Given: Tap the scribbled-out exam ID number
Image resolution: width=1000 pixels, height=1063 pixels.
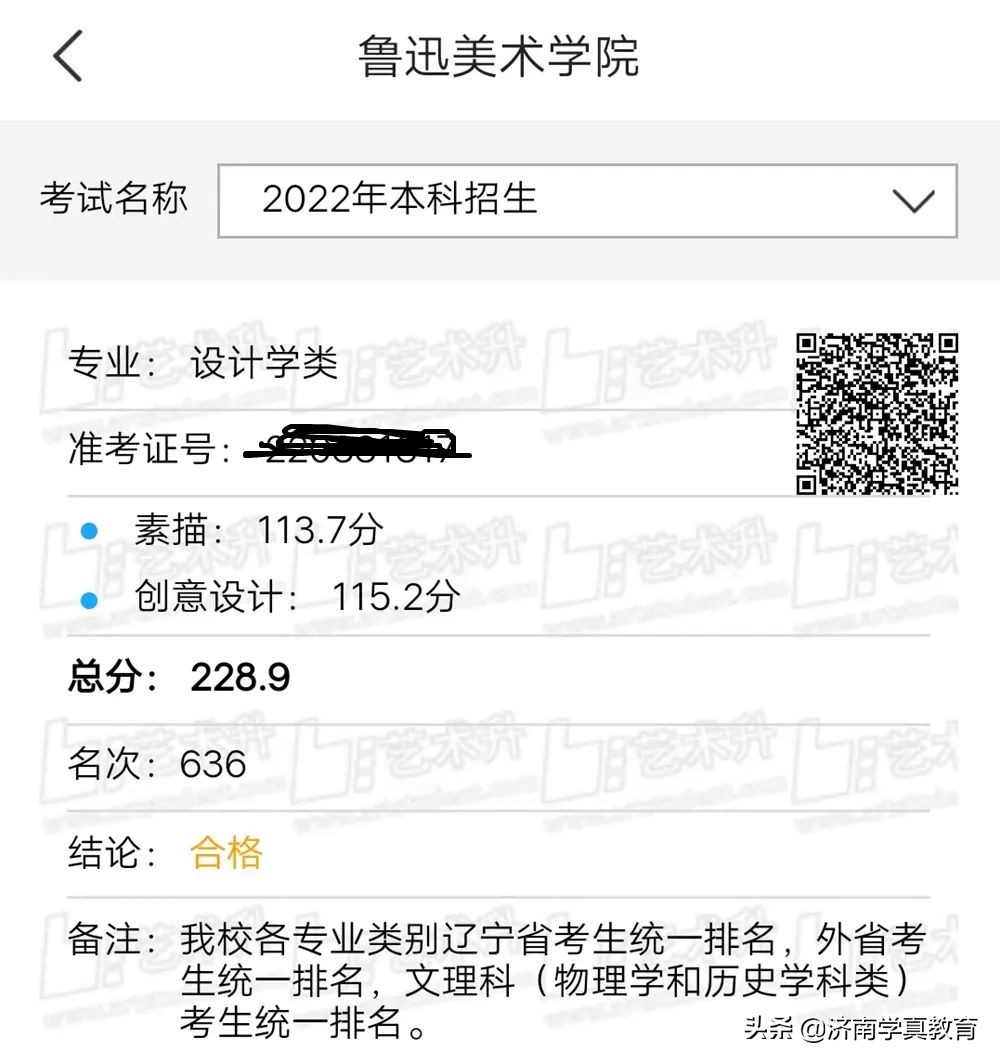Looking at the screenshot, I should point(355,445).
